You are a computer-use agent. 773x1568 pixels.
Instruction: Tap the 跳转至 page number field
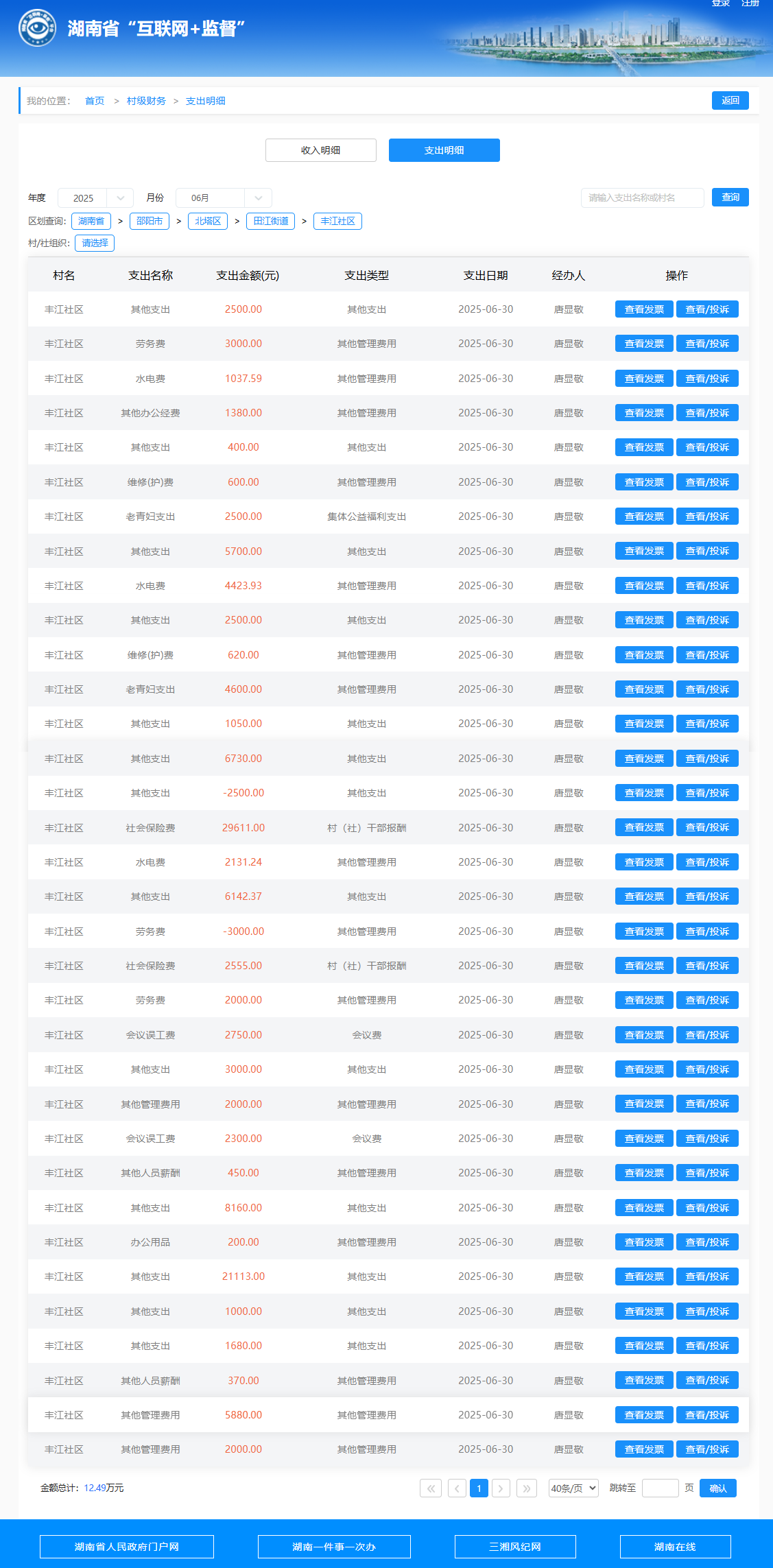(660, 1488)
